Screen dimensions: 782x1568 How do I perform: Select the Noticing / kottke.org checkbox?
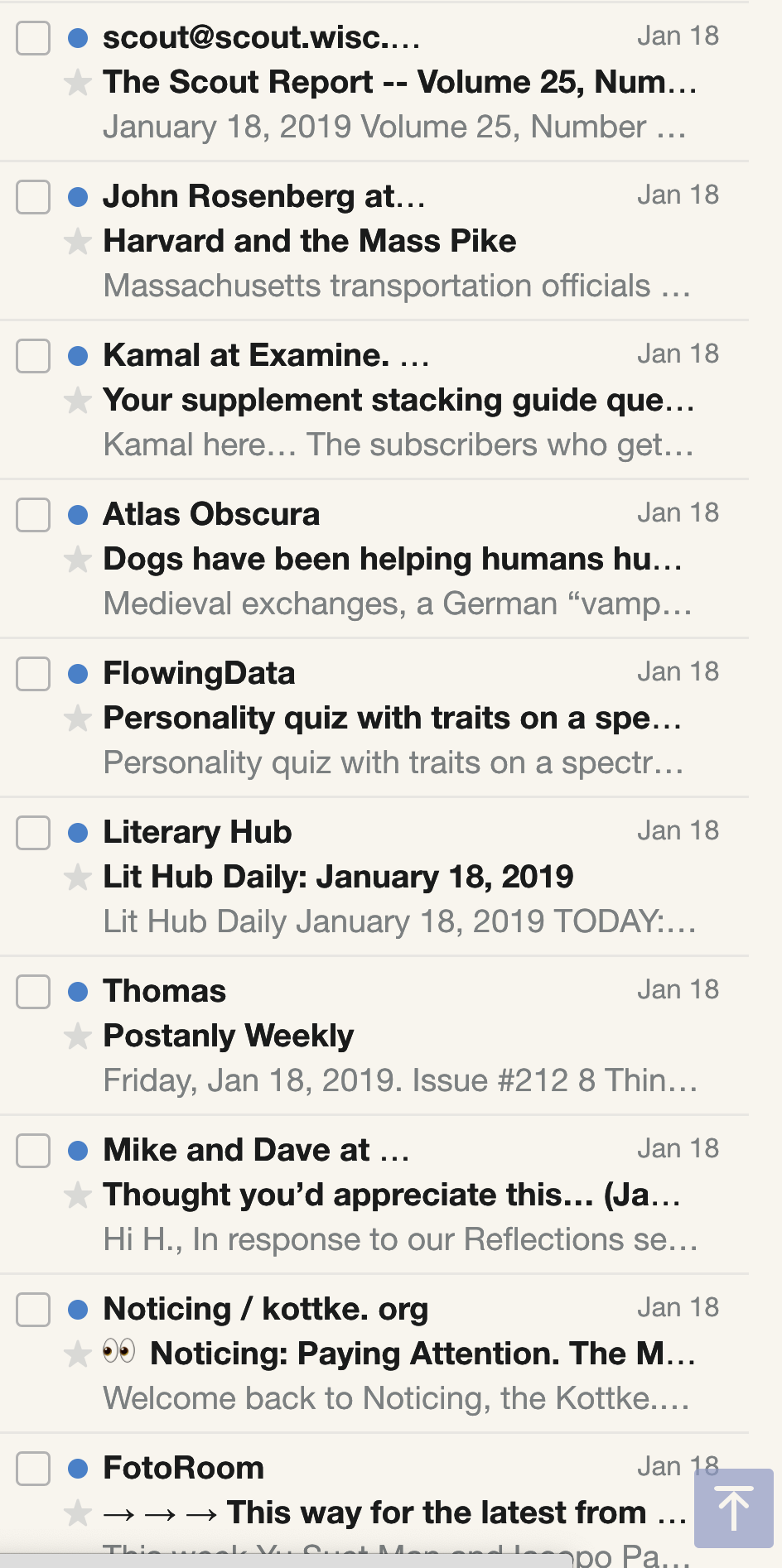33,1310
